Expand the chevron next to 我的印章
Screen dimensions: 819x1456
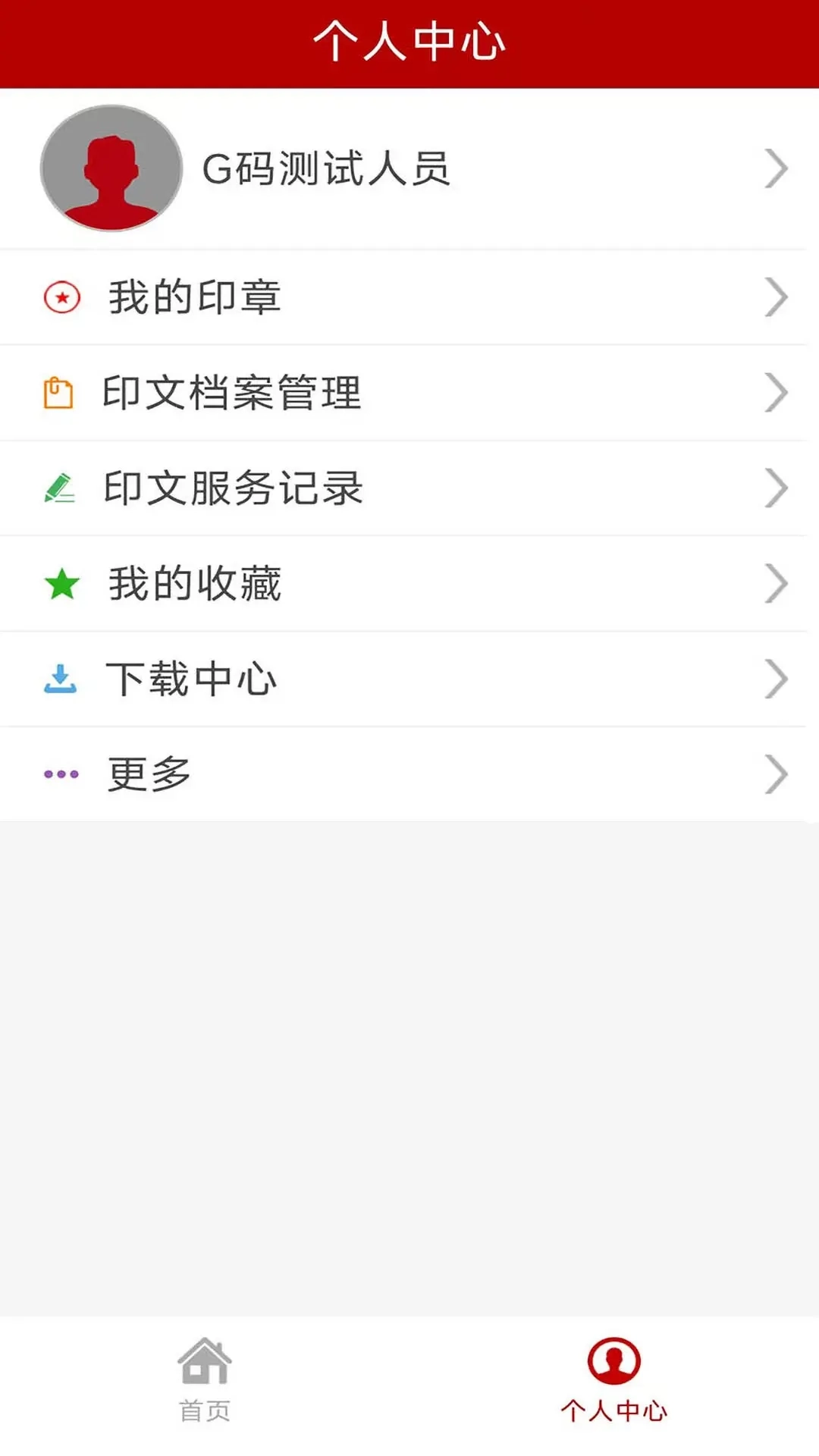click(x=775, y=297)
